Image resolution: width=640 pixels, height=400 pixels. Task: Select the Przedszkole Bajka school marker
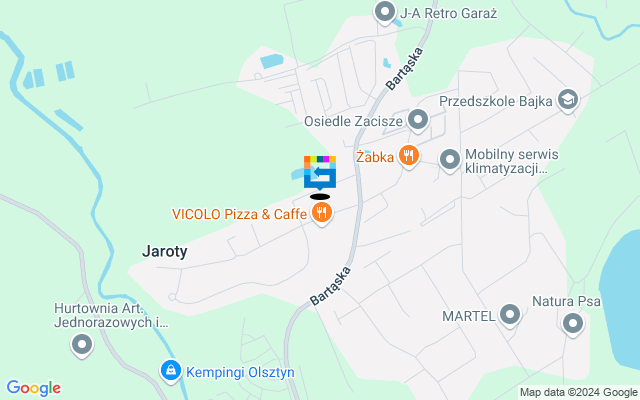tap(568, 99)
